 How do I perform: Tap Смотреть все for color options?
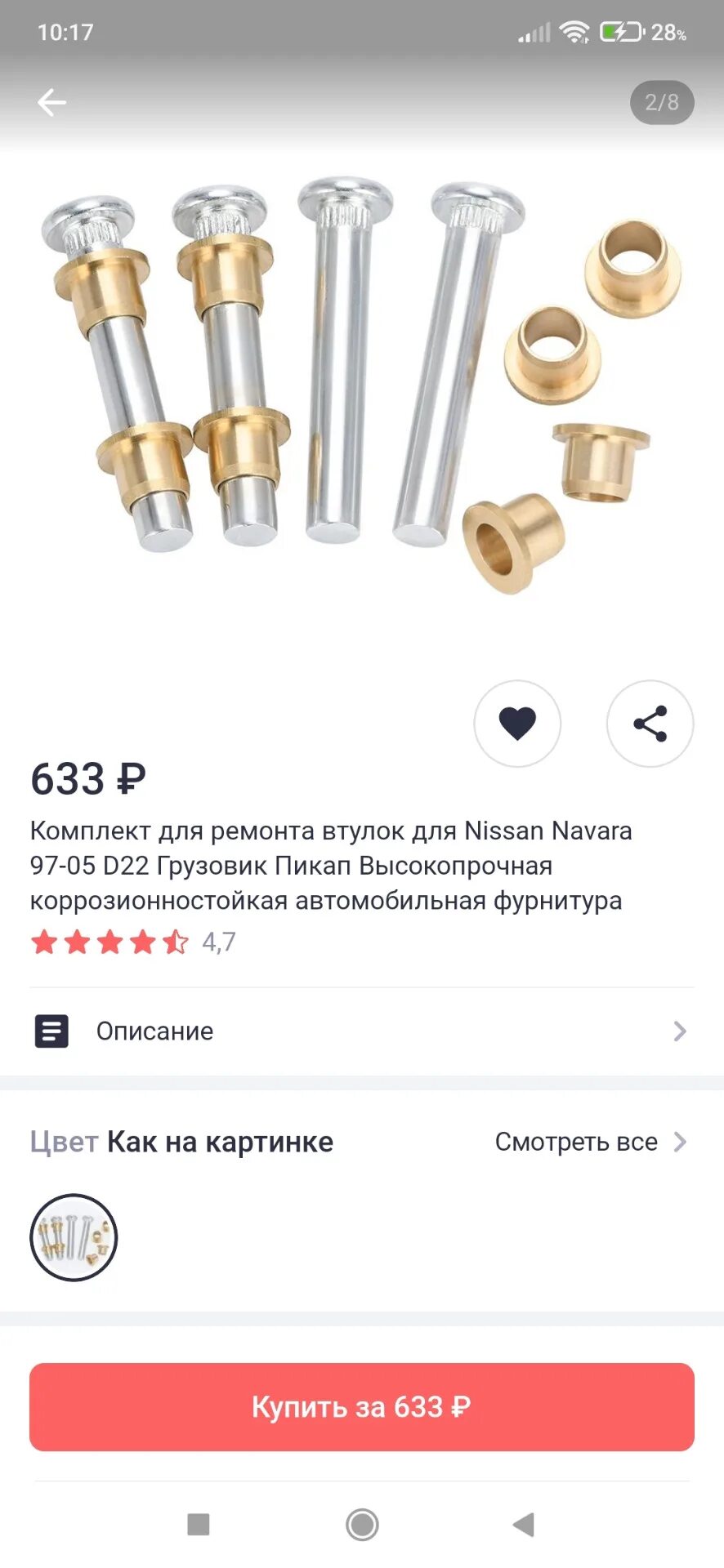click(590, 1142)
